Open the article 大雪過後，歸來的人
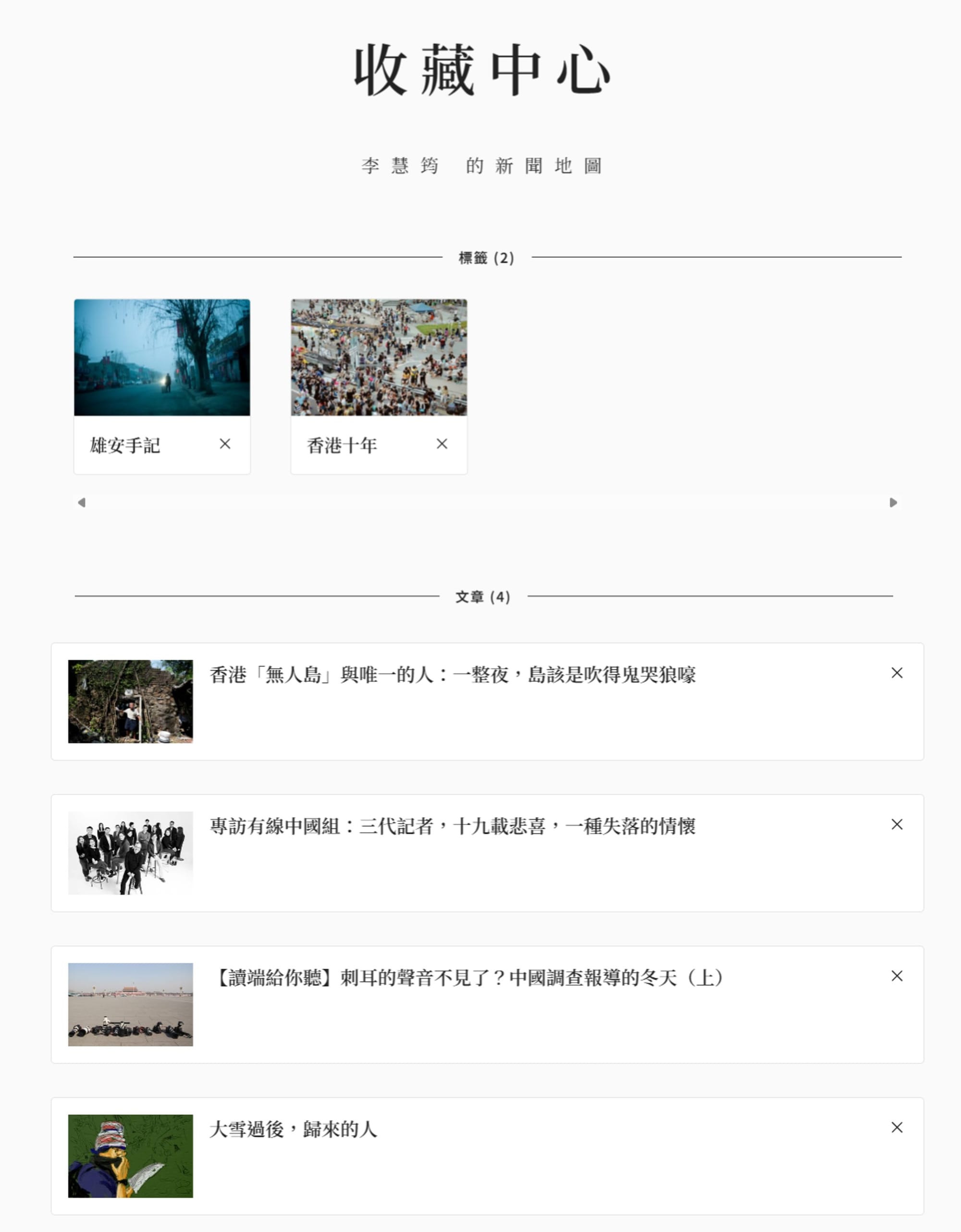 pos(293,1130)
